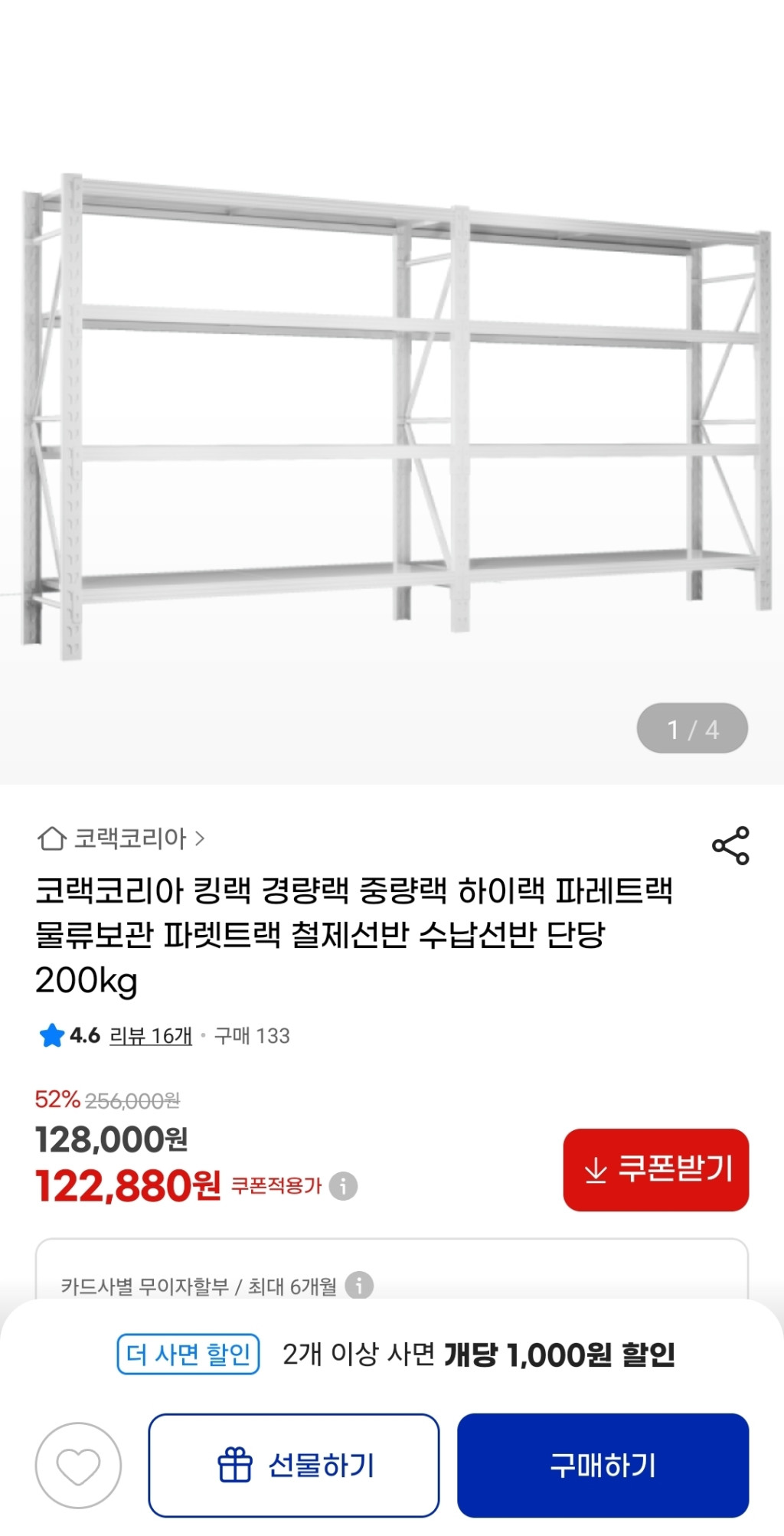Show info for 쿠폰적용가 price
The height and width of the screenshot is (1536, 784).
pos(343,1186)
